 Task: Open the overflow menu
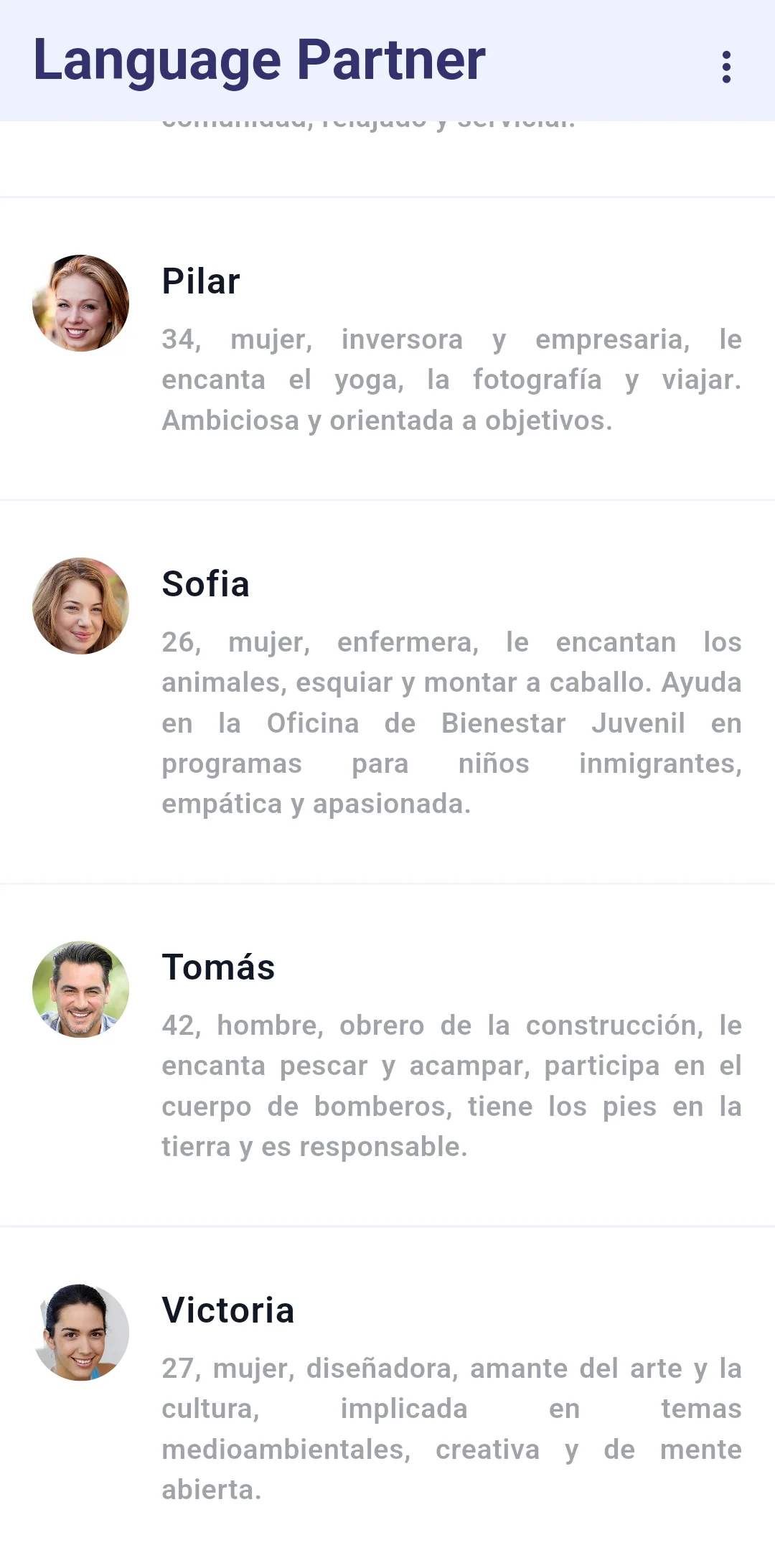coord(726,67)
